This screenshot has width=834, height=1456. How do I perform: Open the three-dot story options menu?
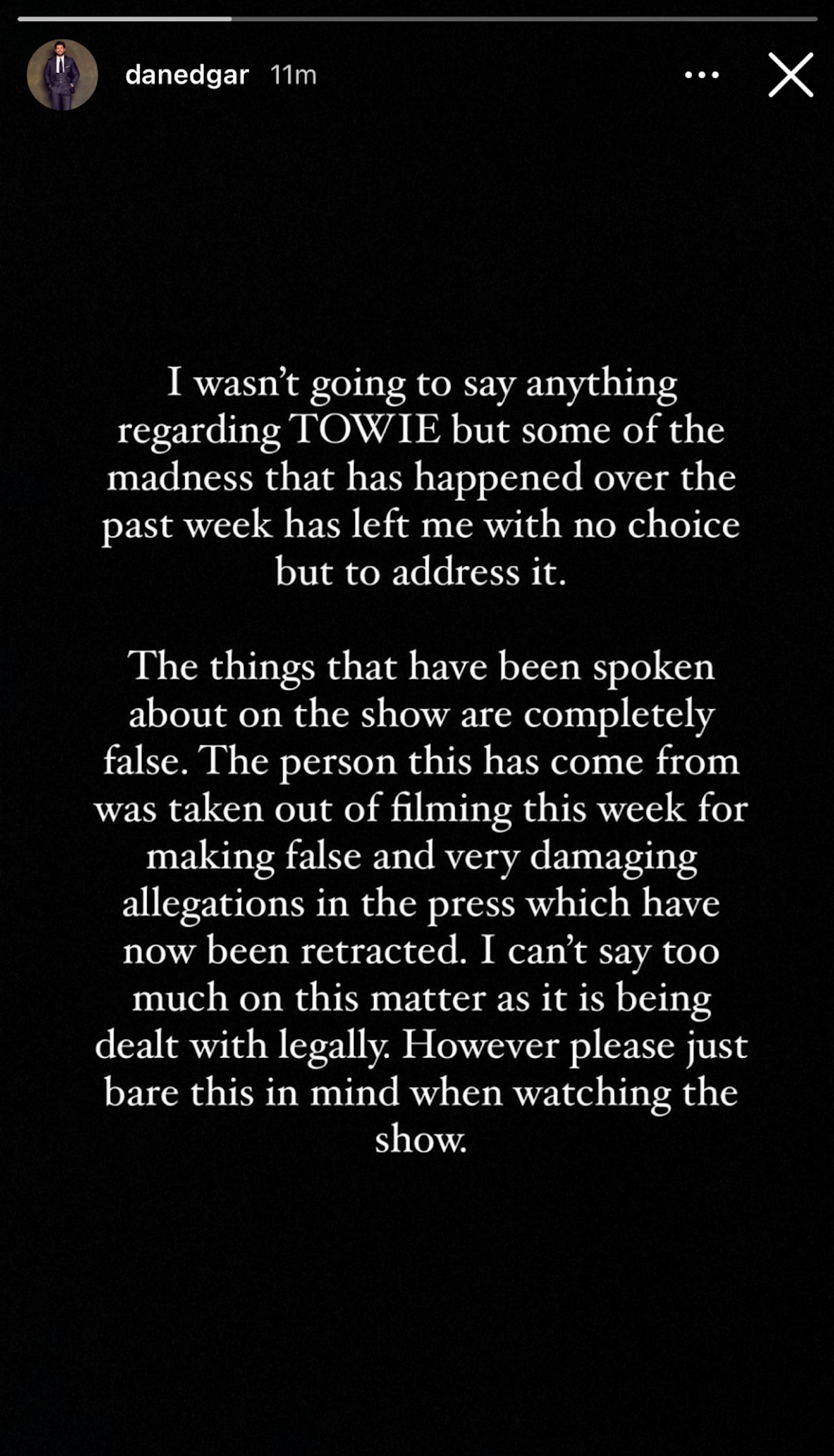702,75
